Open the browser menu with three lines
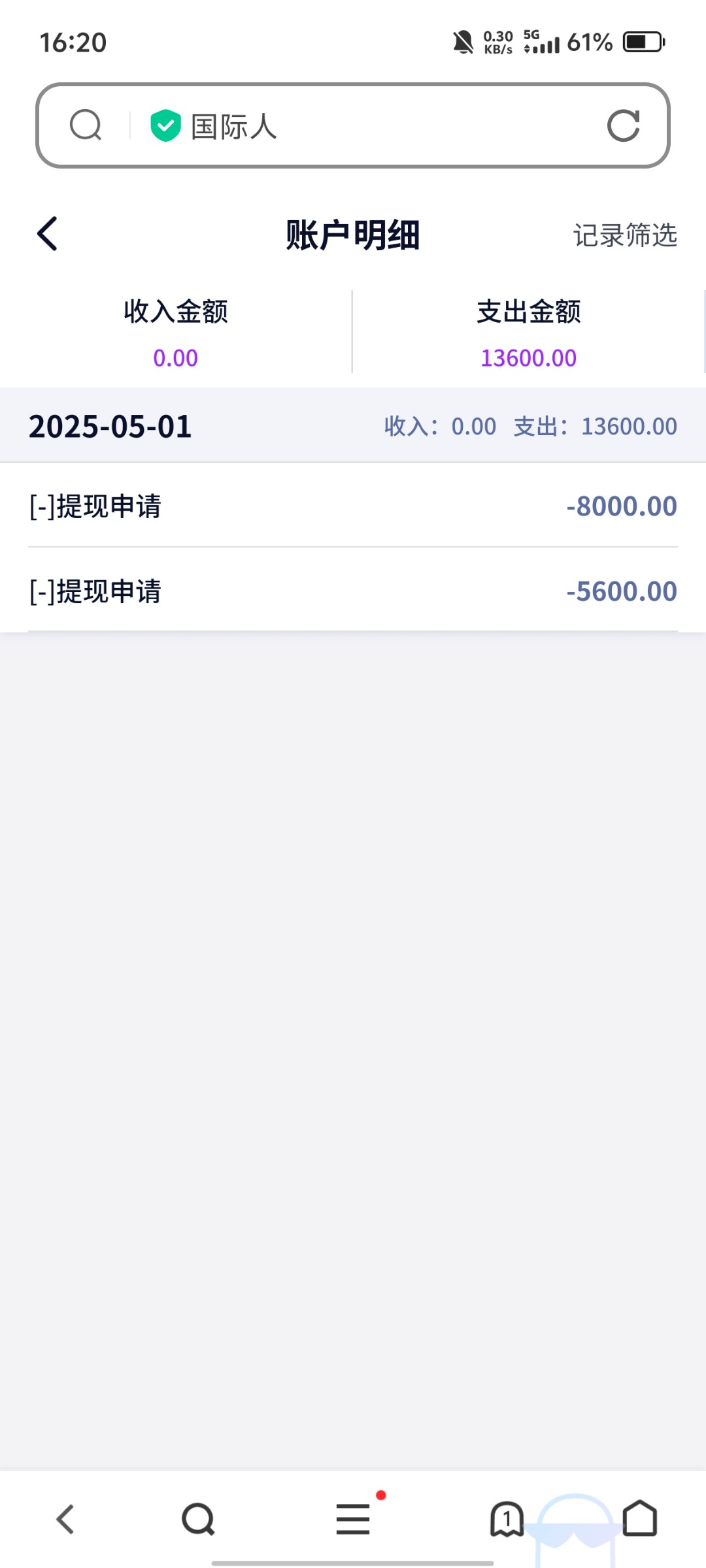706x1568 pixels. pos(353,1519)
